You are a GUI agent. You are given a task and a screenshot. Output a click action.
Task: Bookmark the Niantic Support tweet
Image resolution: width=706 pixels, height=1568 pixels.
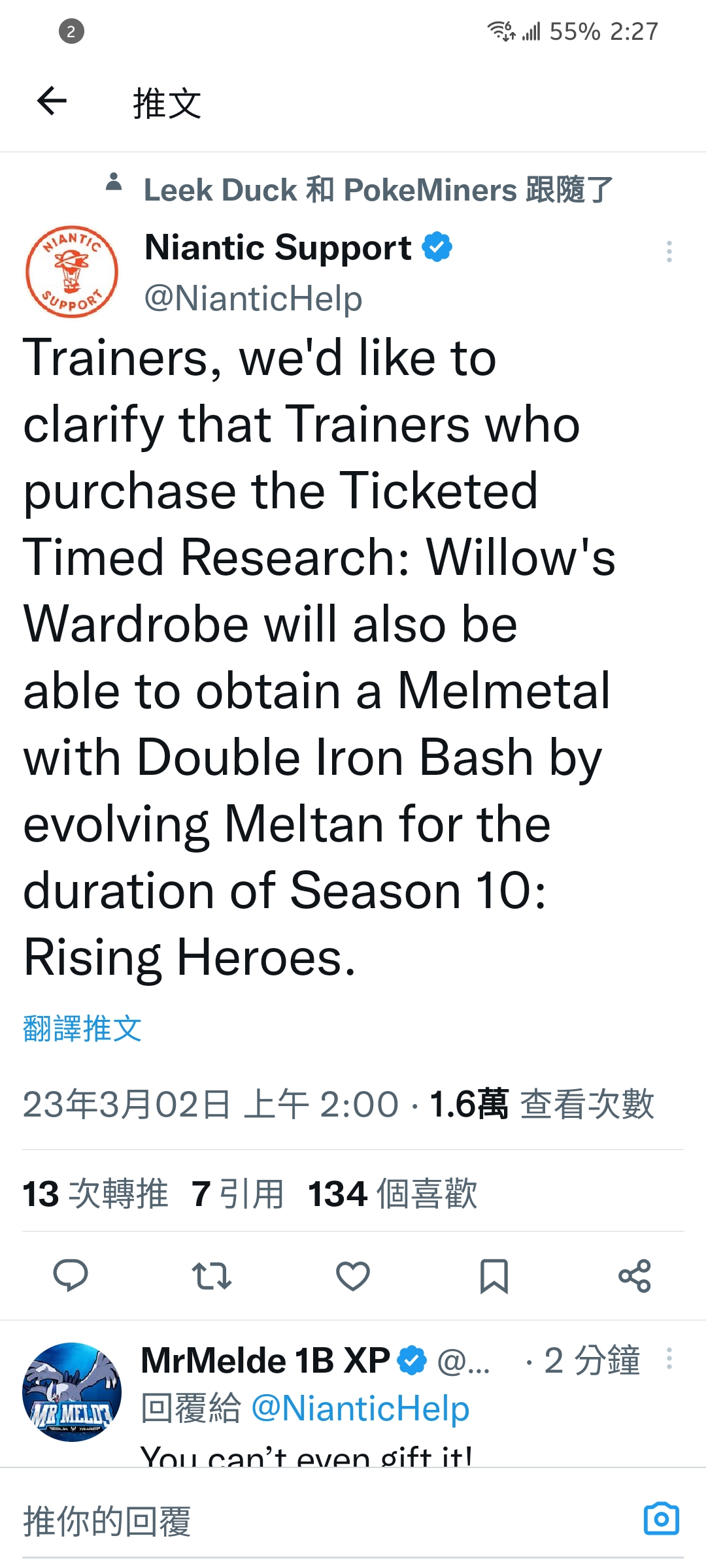coord(494,1275)
